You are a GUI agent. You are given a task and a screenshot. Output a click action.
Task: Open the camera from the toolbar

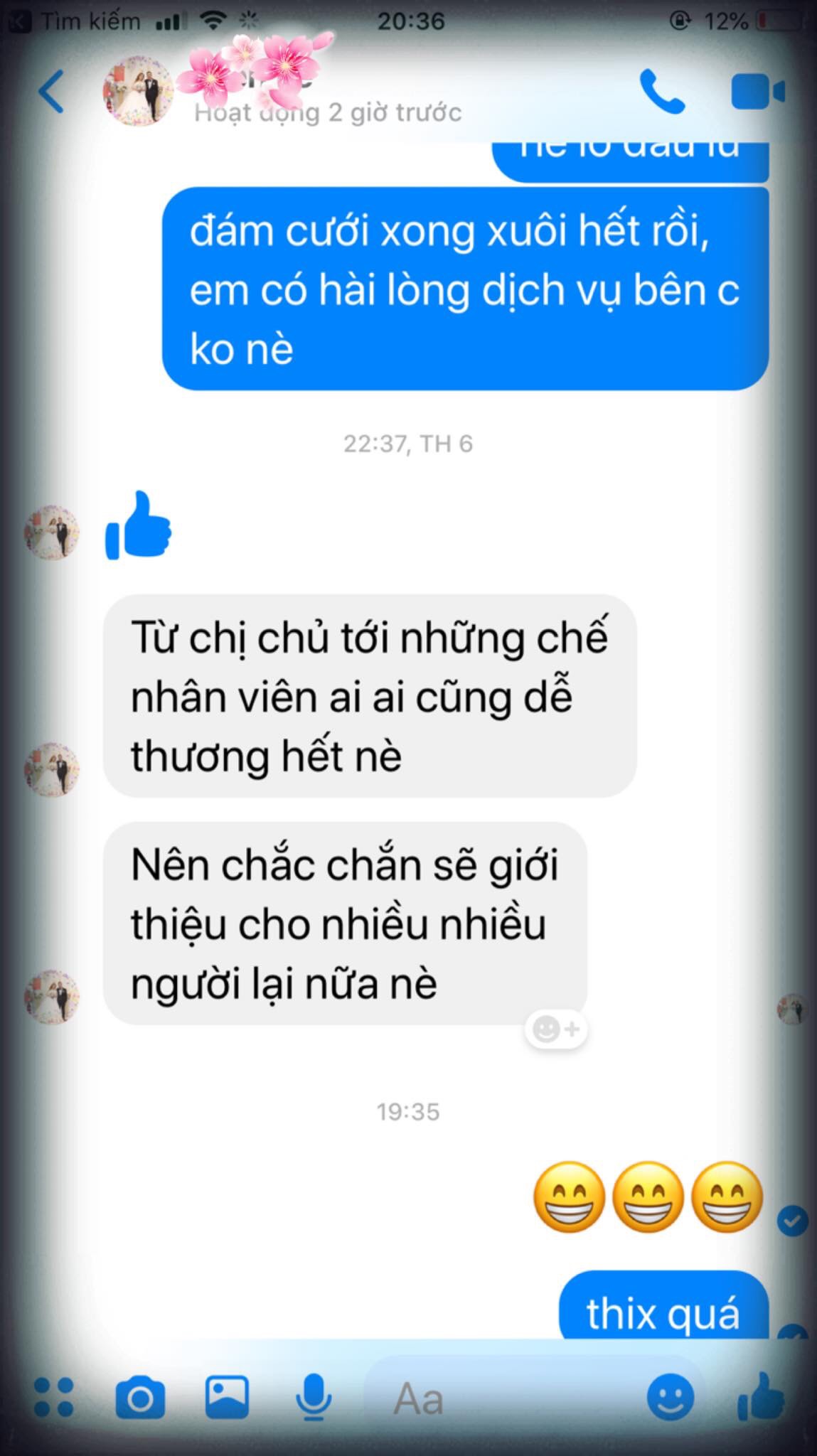click(x=140, y=1398)
